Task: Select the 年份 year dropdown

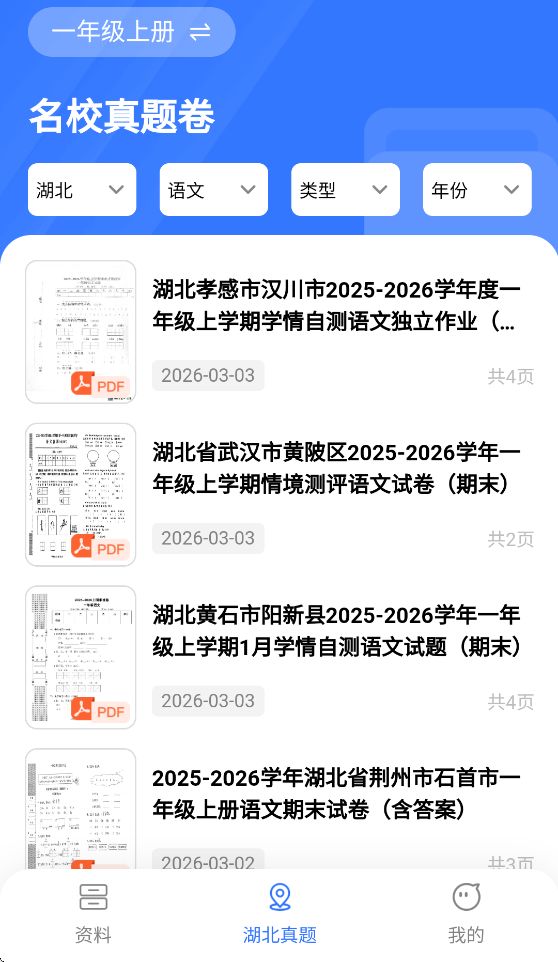Action: (x=477, y=190)
